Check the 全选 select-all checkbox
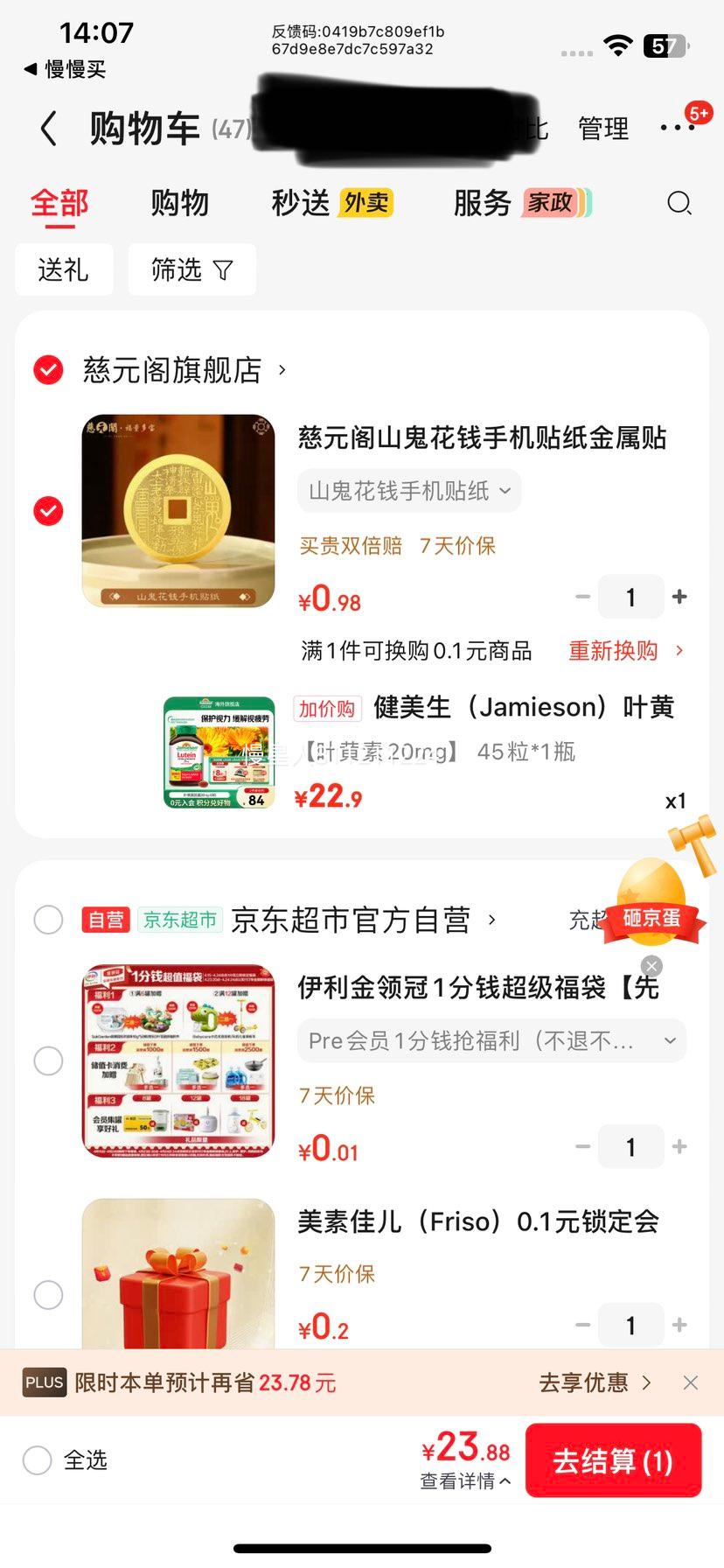 (x=37, y=1459)
